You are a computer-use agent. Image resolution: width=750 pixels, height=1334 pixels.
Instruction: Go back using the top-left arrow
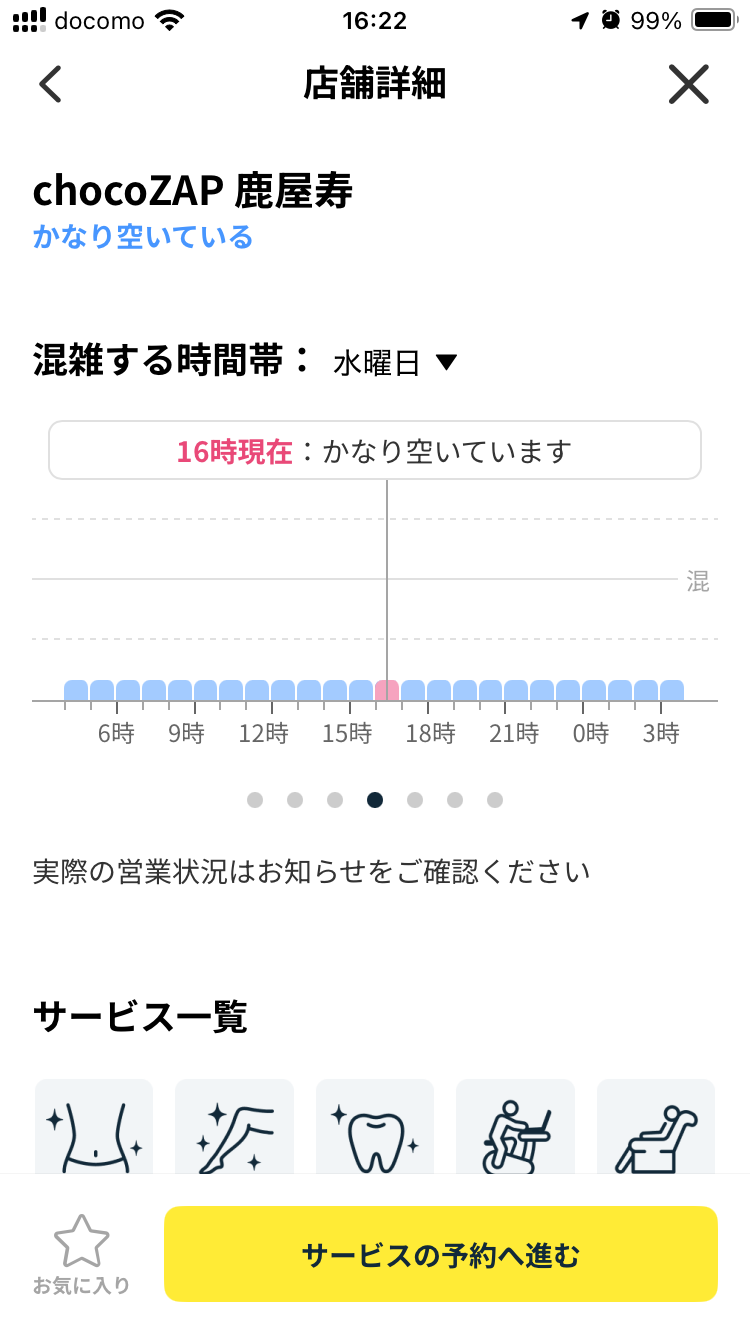pyautogui.click(x=50, y=84)
